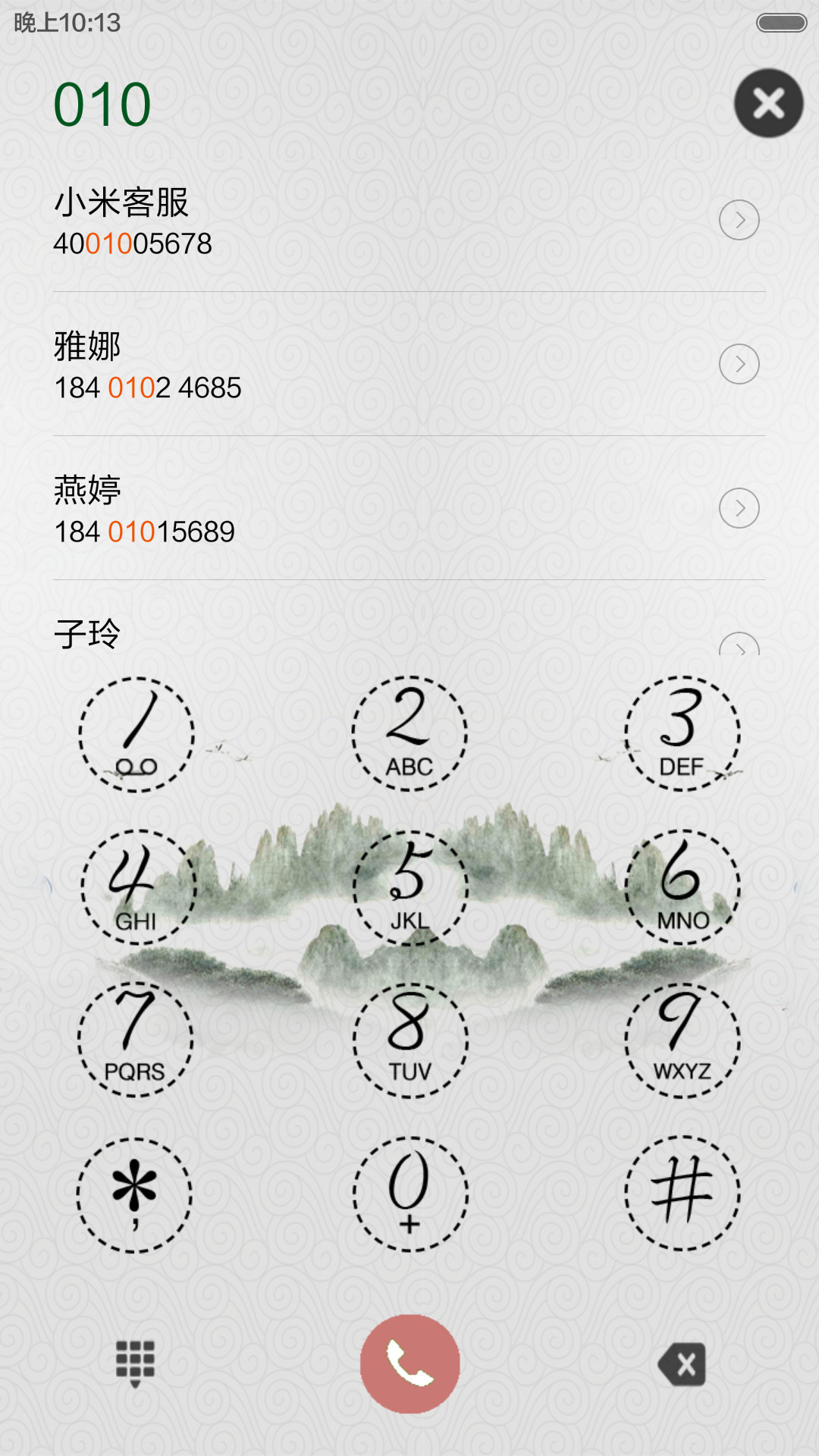Screen dimensions: 819x1456
Task: Delete the last digit with backspace
Action: click(x=682, y=1364)
